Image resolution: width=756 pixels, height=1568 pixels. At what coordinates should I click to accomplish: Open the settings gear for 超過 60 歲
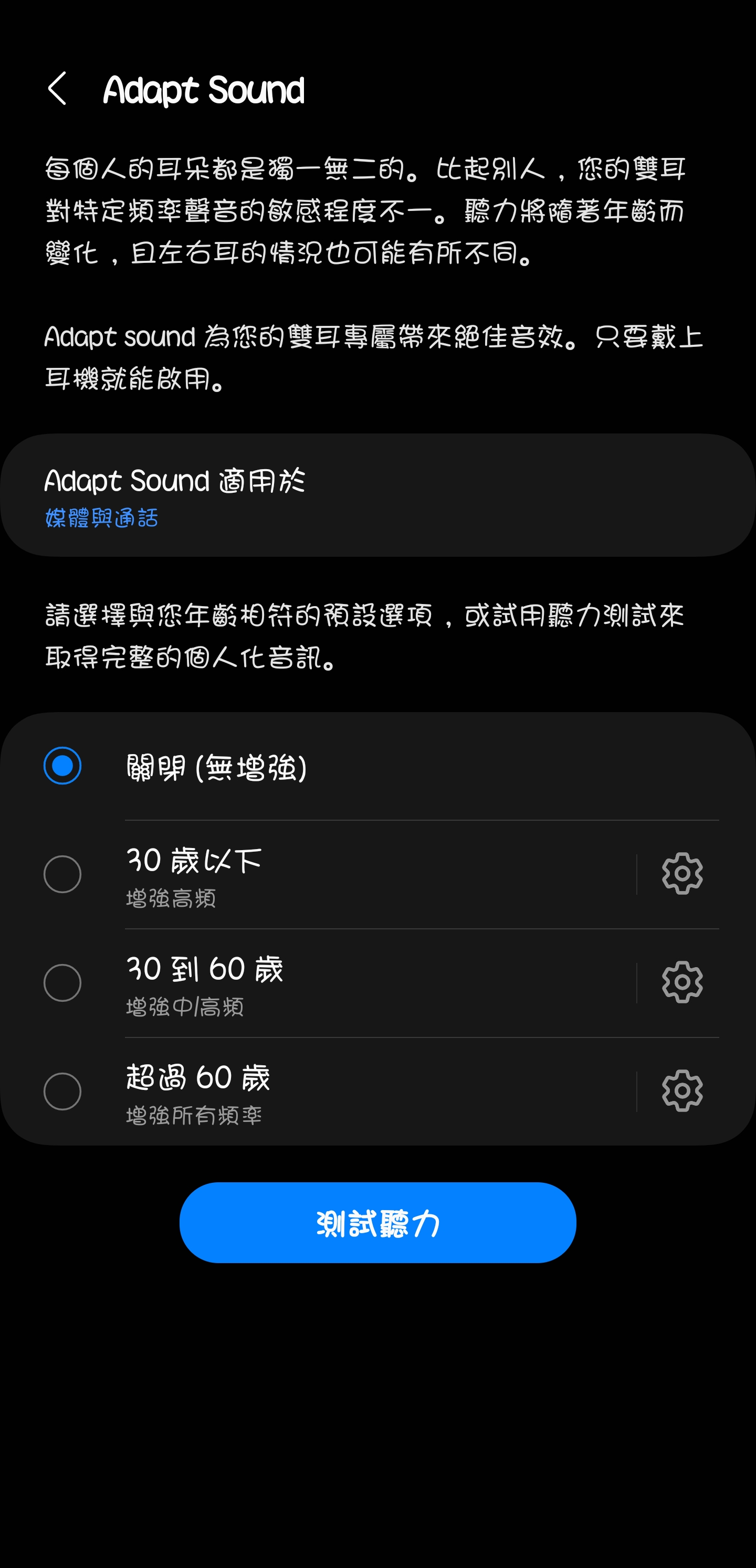pyautogui.click(x=682, y=1091)
